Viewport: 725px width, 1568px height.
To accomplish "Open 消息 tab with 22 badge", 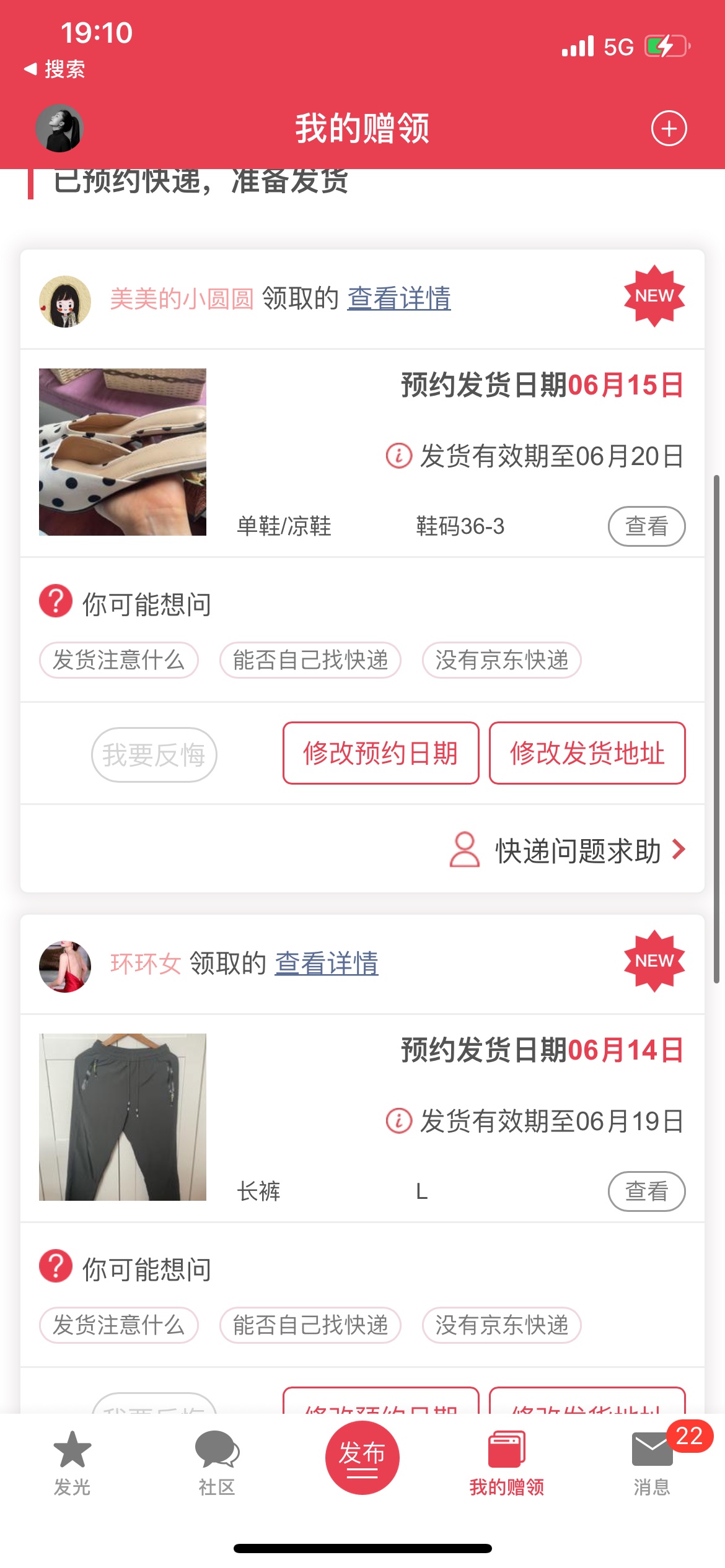I will 652,1461.
